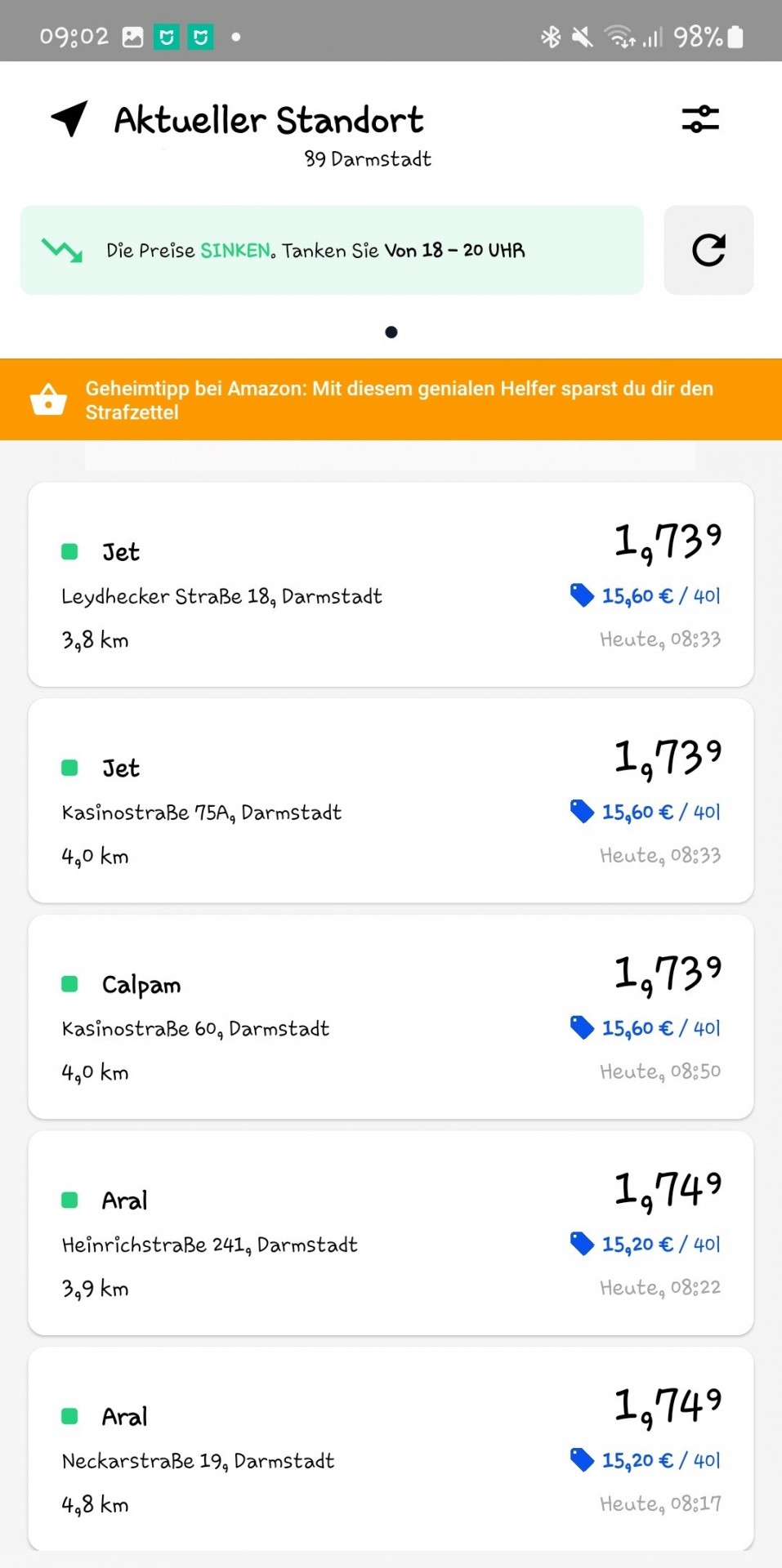Change location via Aktueller Standort title
The image size is (782, 1568).
click(269, 120)
